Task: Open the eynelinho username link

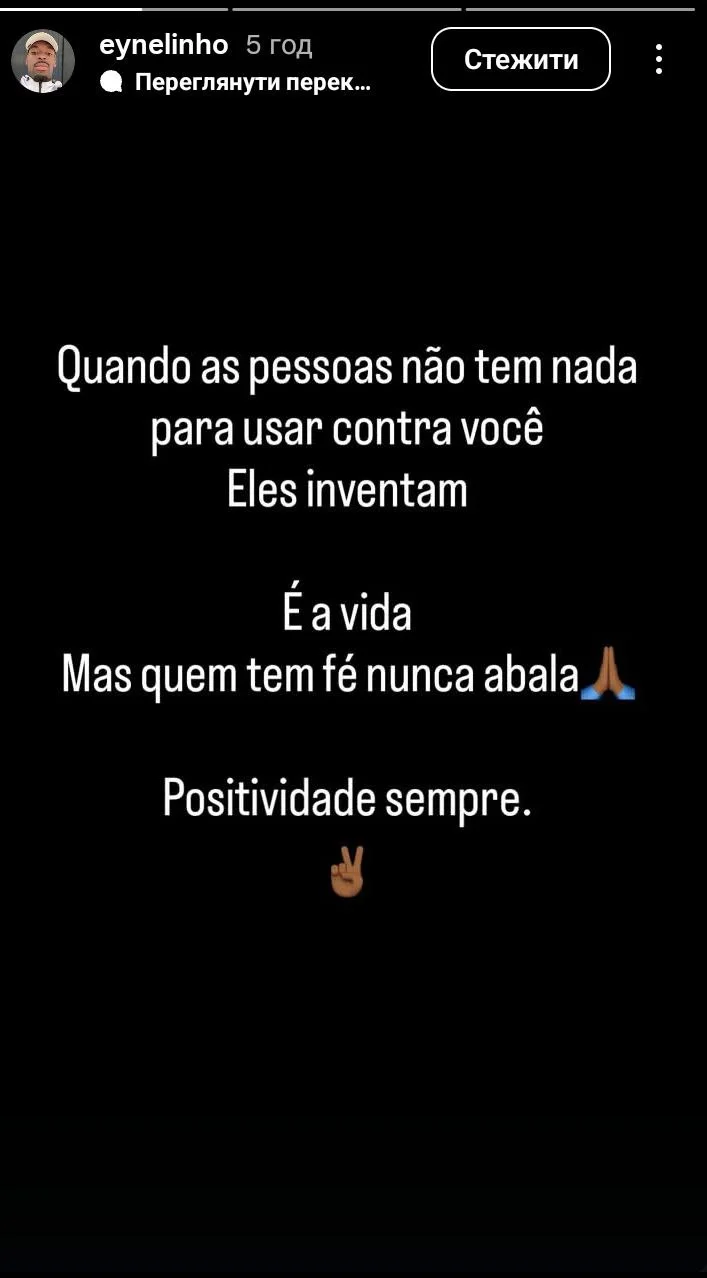Action: coord(164,45)
